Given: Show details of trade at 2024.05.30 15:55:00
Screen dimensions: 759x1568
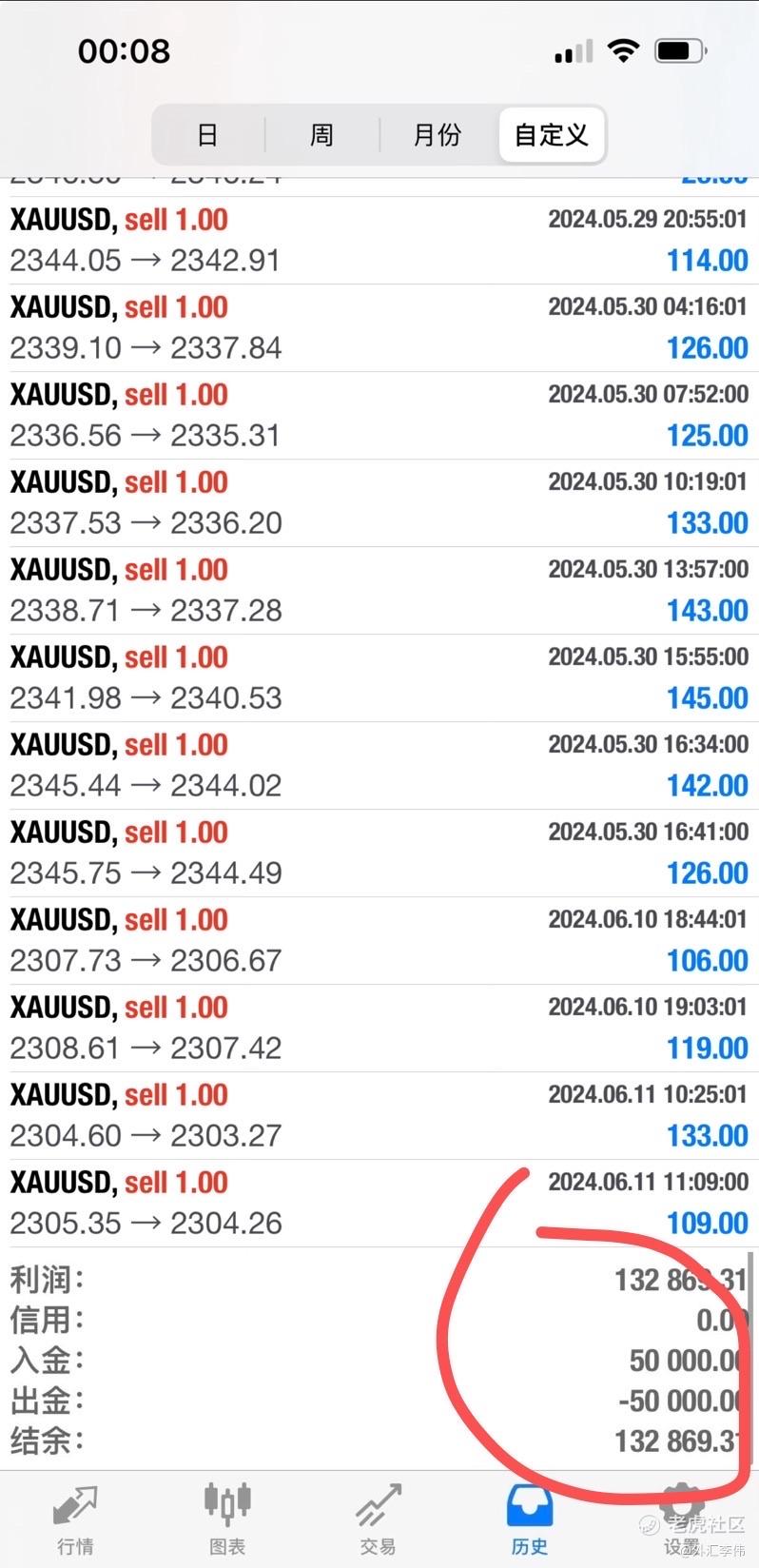Looking at the screenshot, I should [x=379, y=678].
